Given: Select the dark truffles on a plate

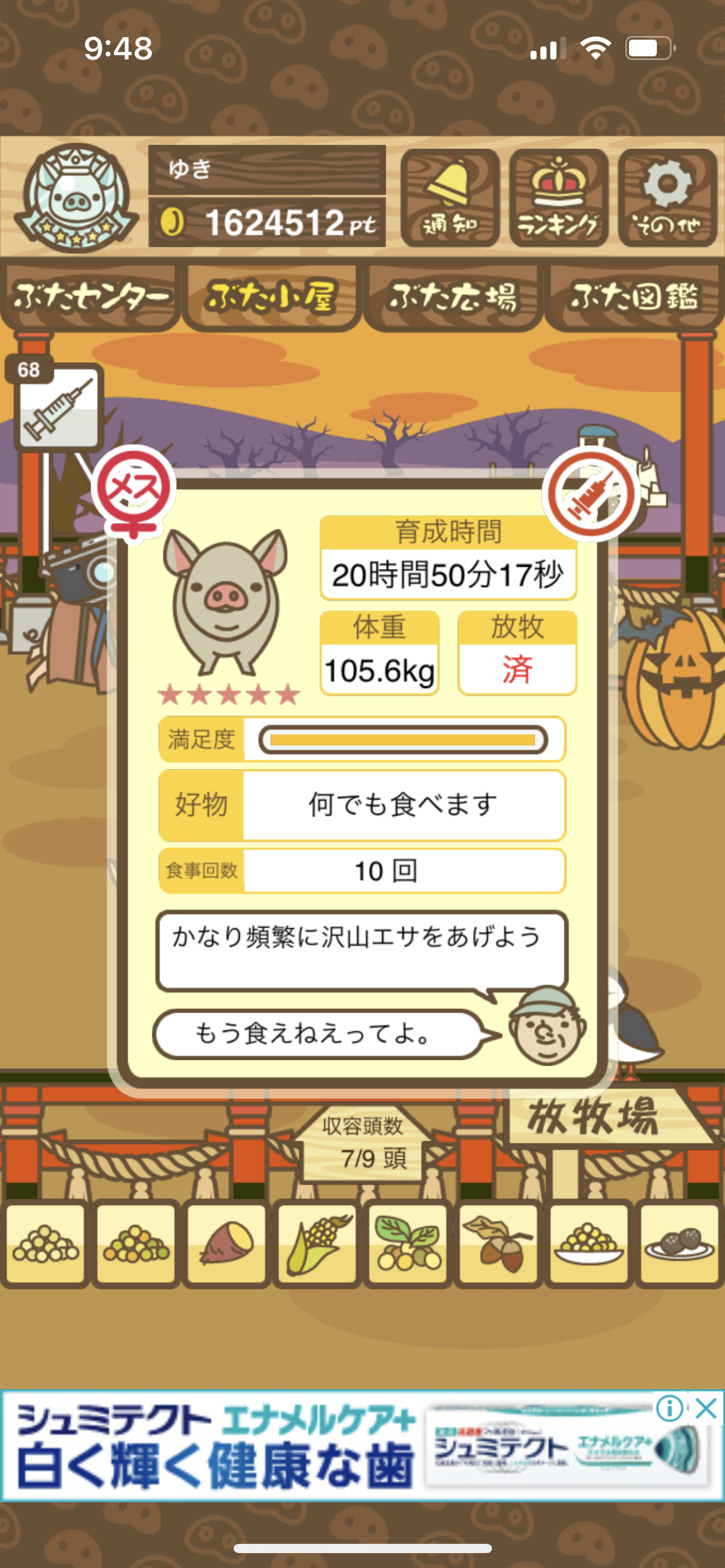Looking at the screenshot, I should pos(679,1243).
